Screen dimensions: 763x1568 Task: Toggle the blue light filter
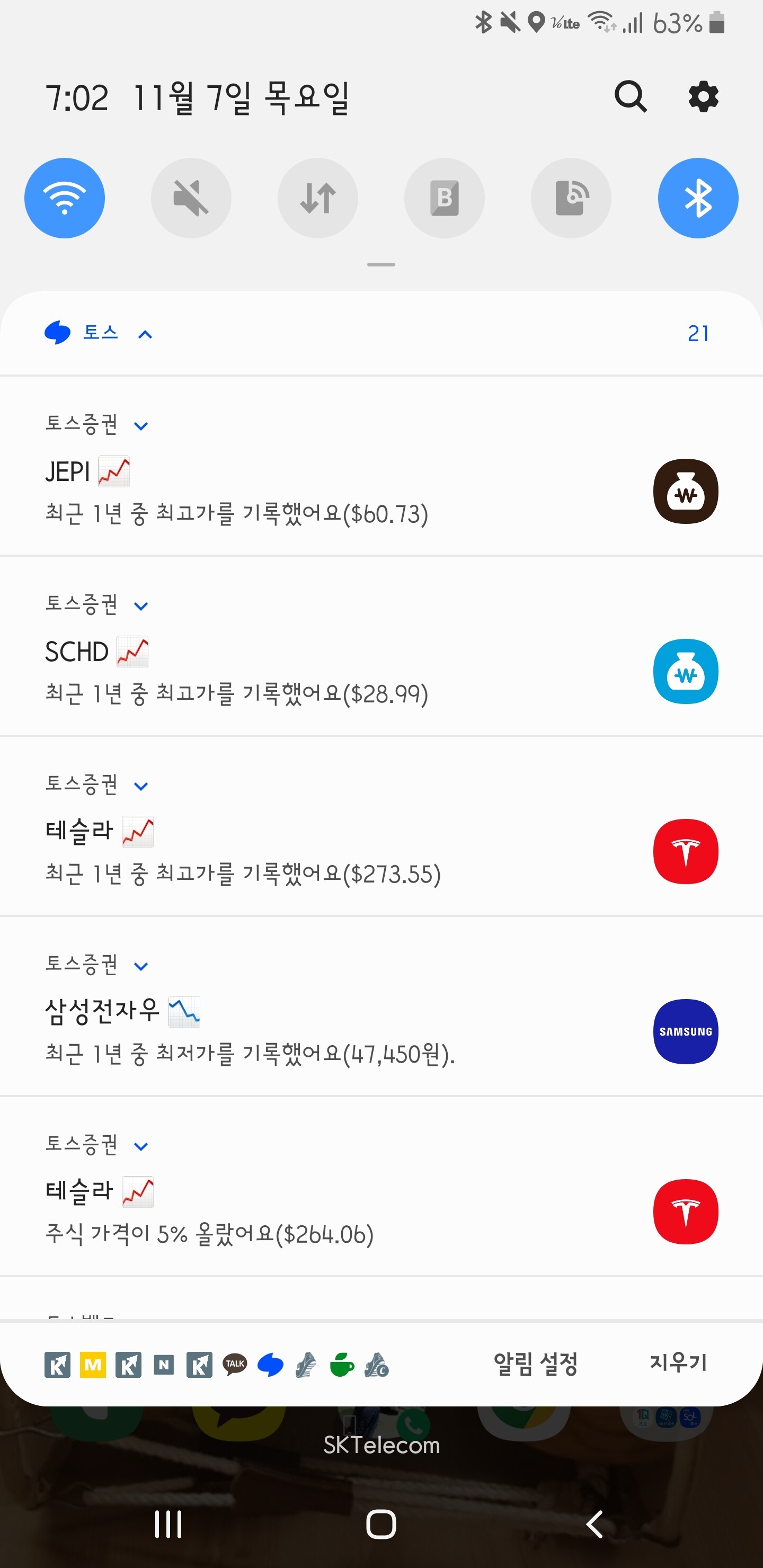point(445,198)
